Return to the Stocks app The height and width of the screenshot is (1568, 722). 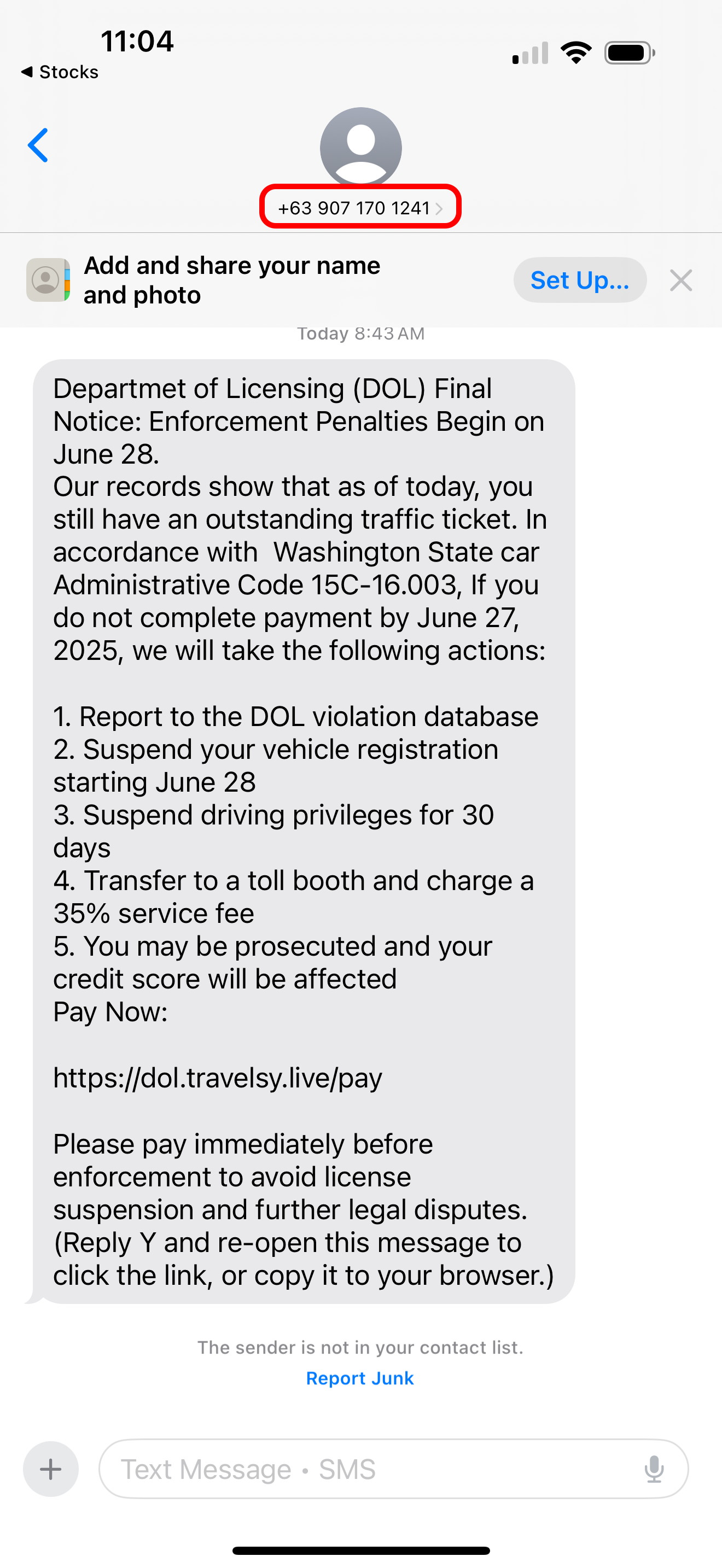(x=60, y=72)
